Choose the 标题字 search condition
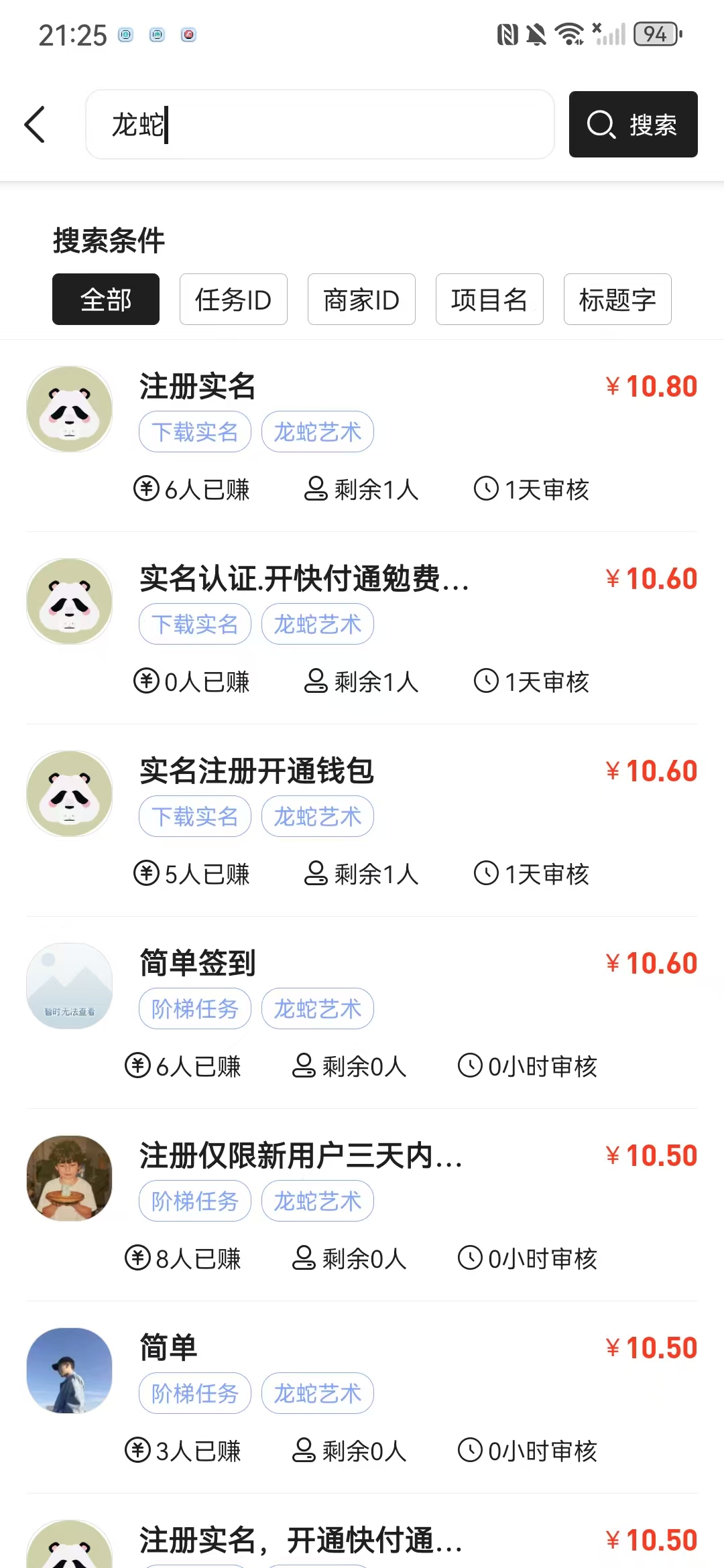This screenshot has height=1568, width=724. (x=617, y=300)
